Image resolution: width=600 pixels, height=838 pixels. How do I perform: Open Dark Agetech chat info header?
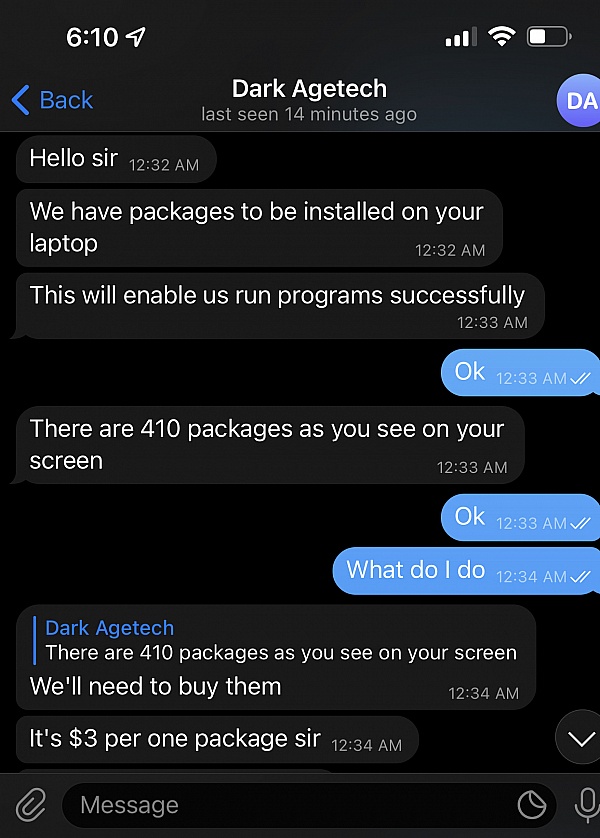click(309, 100)
